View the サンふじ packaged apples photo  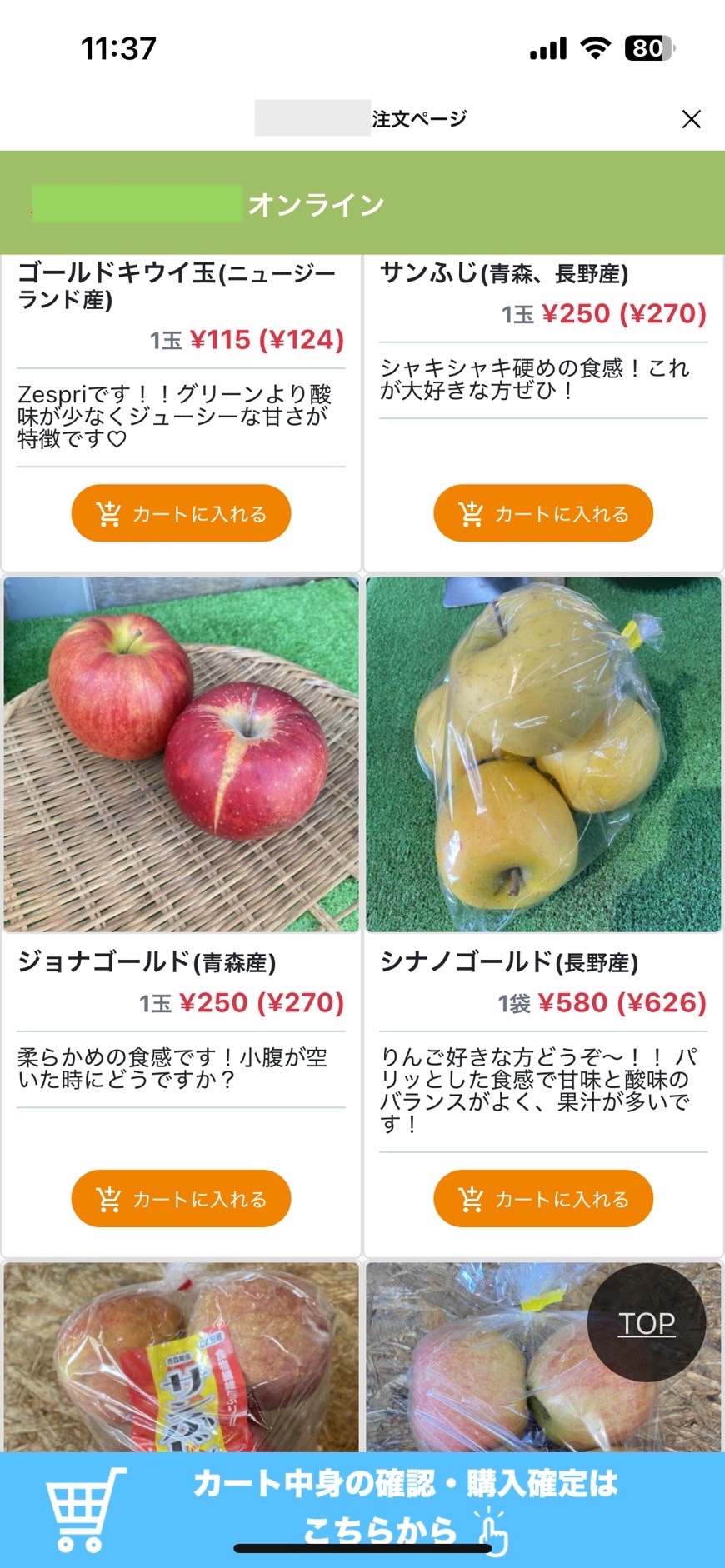click(181, 1358)
